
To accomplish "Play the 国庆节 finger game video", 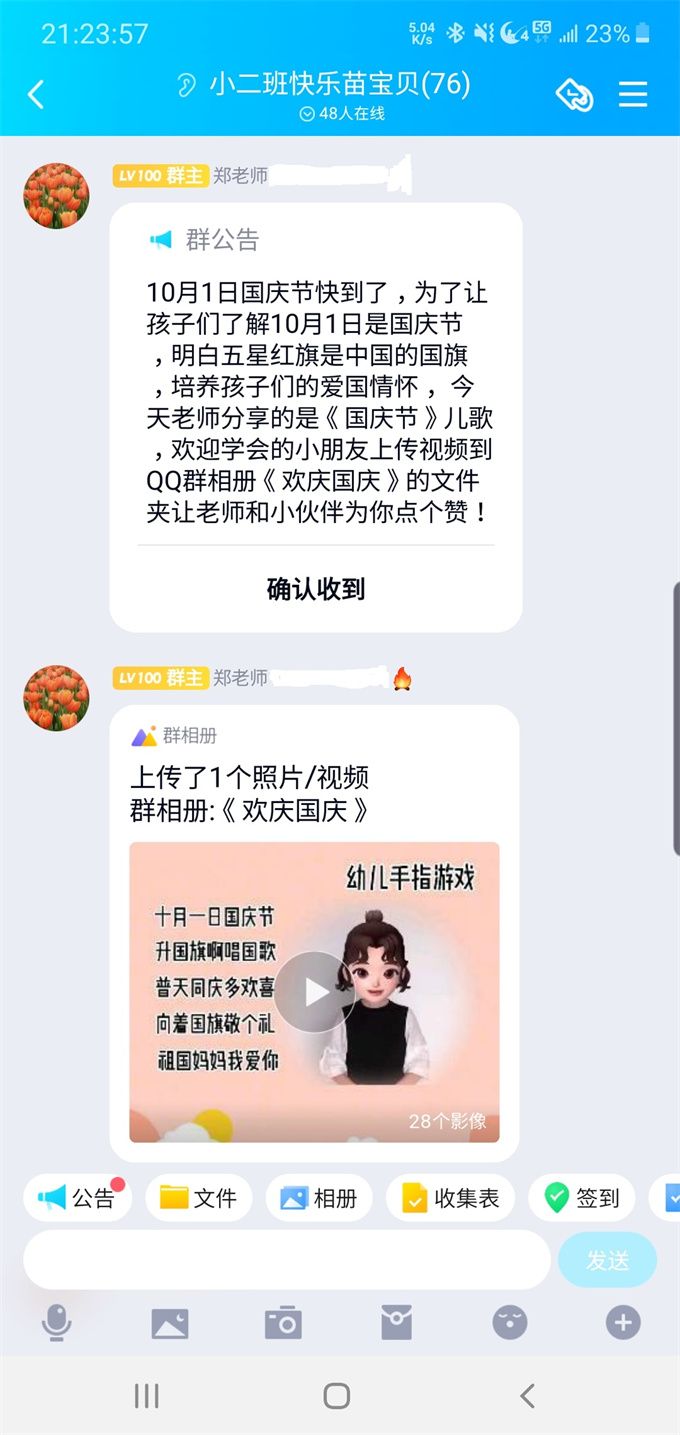I will 315,991.
